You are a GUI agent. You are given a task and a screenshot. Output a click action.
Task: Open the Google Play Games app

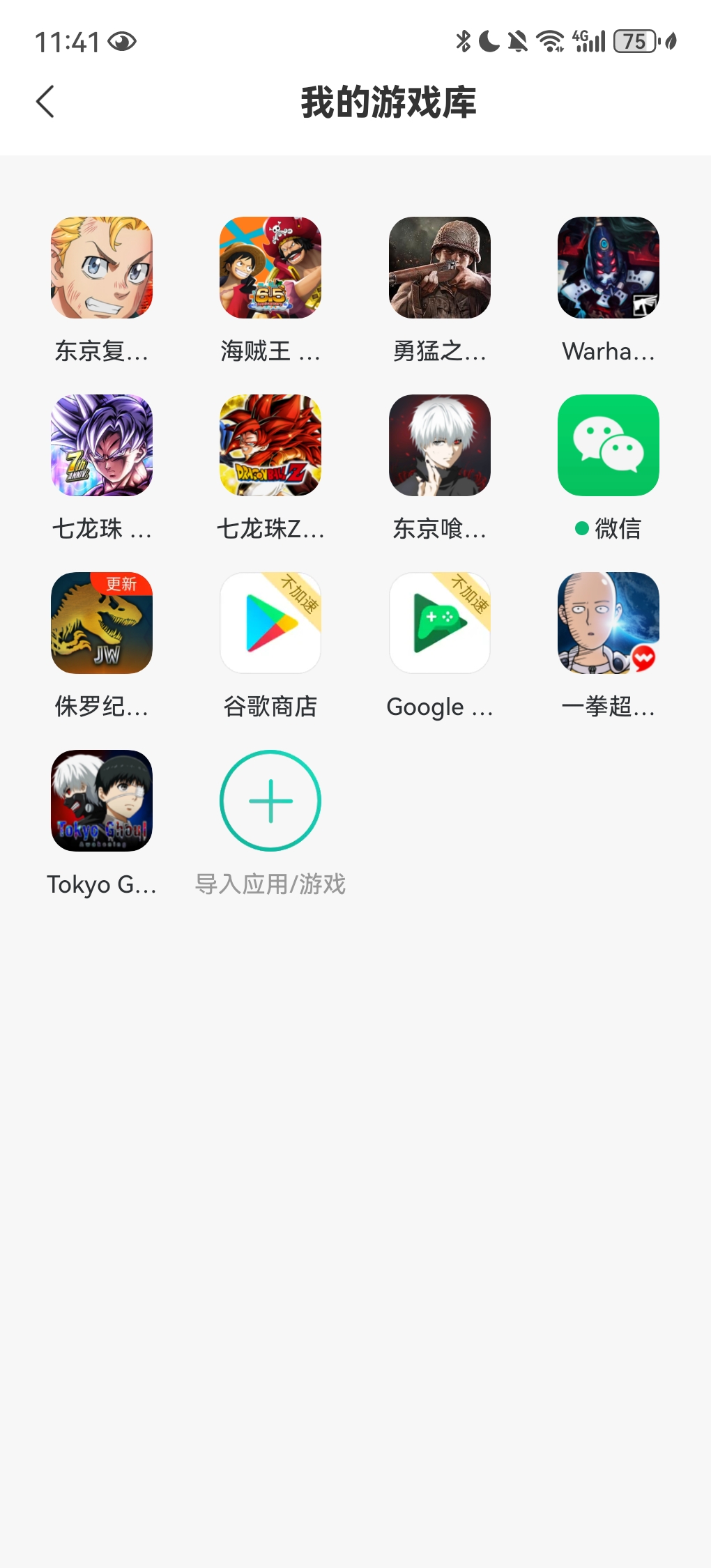[x=439, y=623]
